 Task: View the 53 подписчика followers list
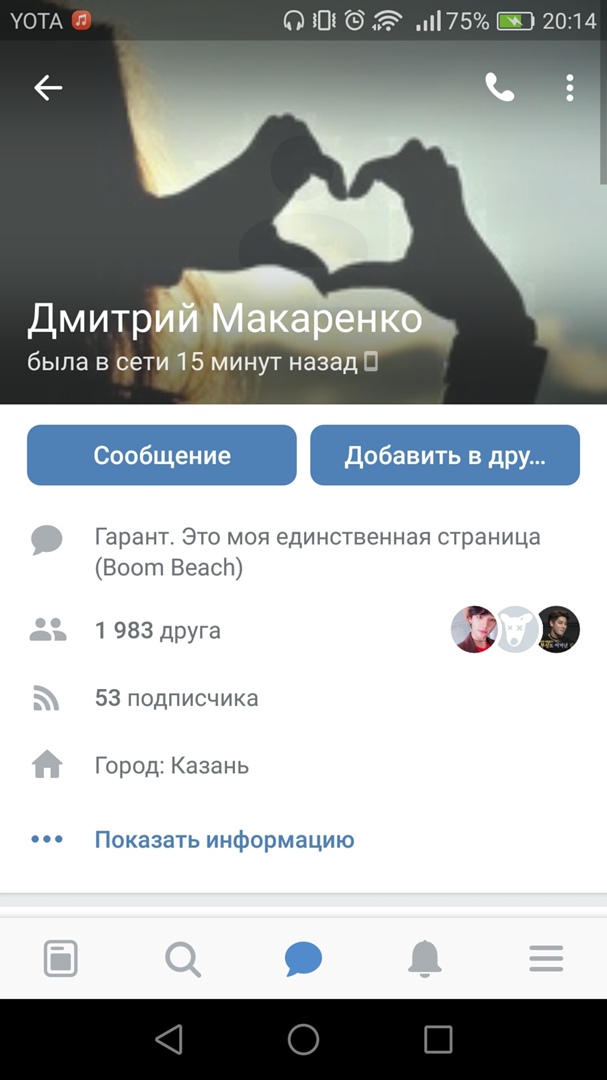176,698
